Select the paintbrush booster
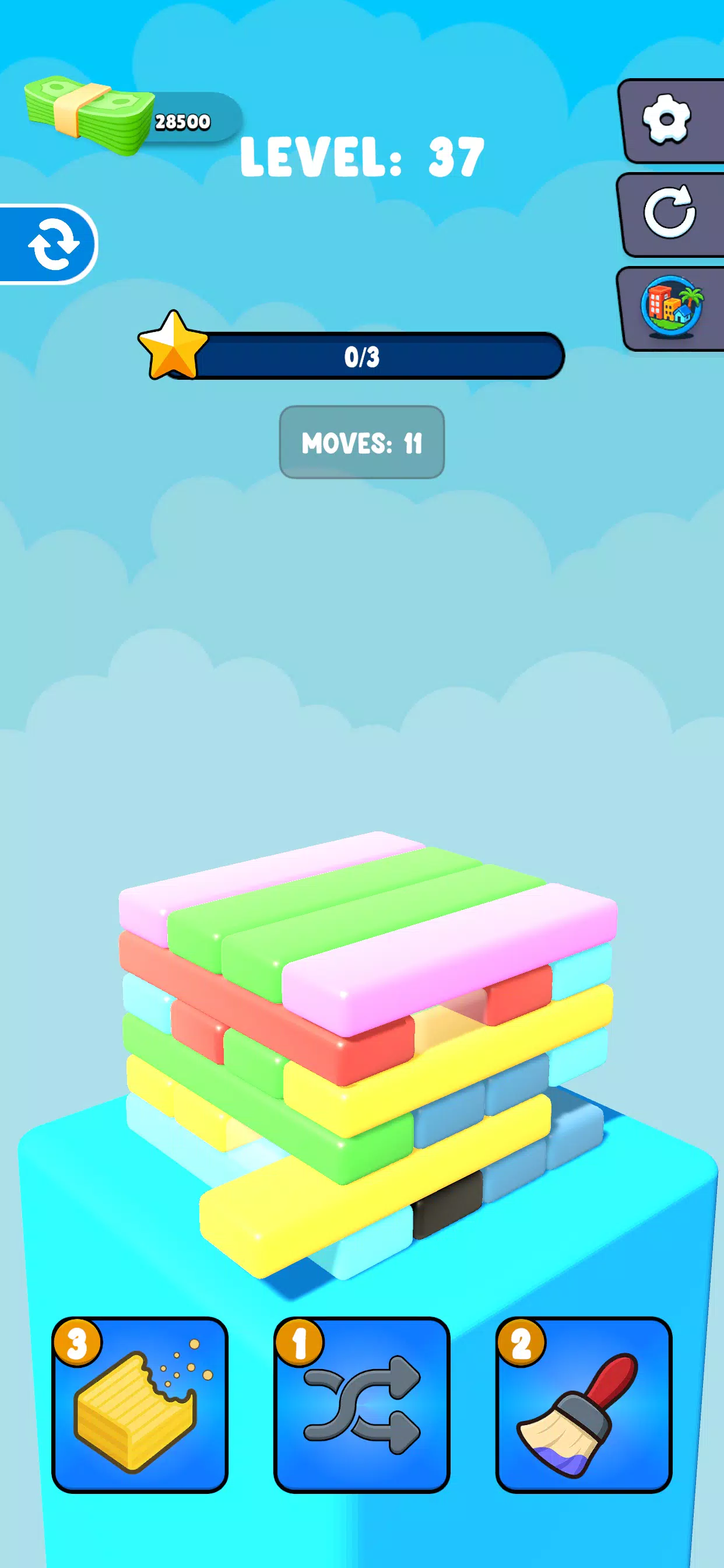The height and width of the screenshot is (1568, 724). click(x=584, y=1403)
